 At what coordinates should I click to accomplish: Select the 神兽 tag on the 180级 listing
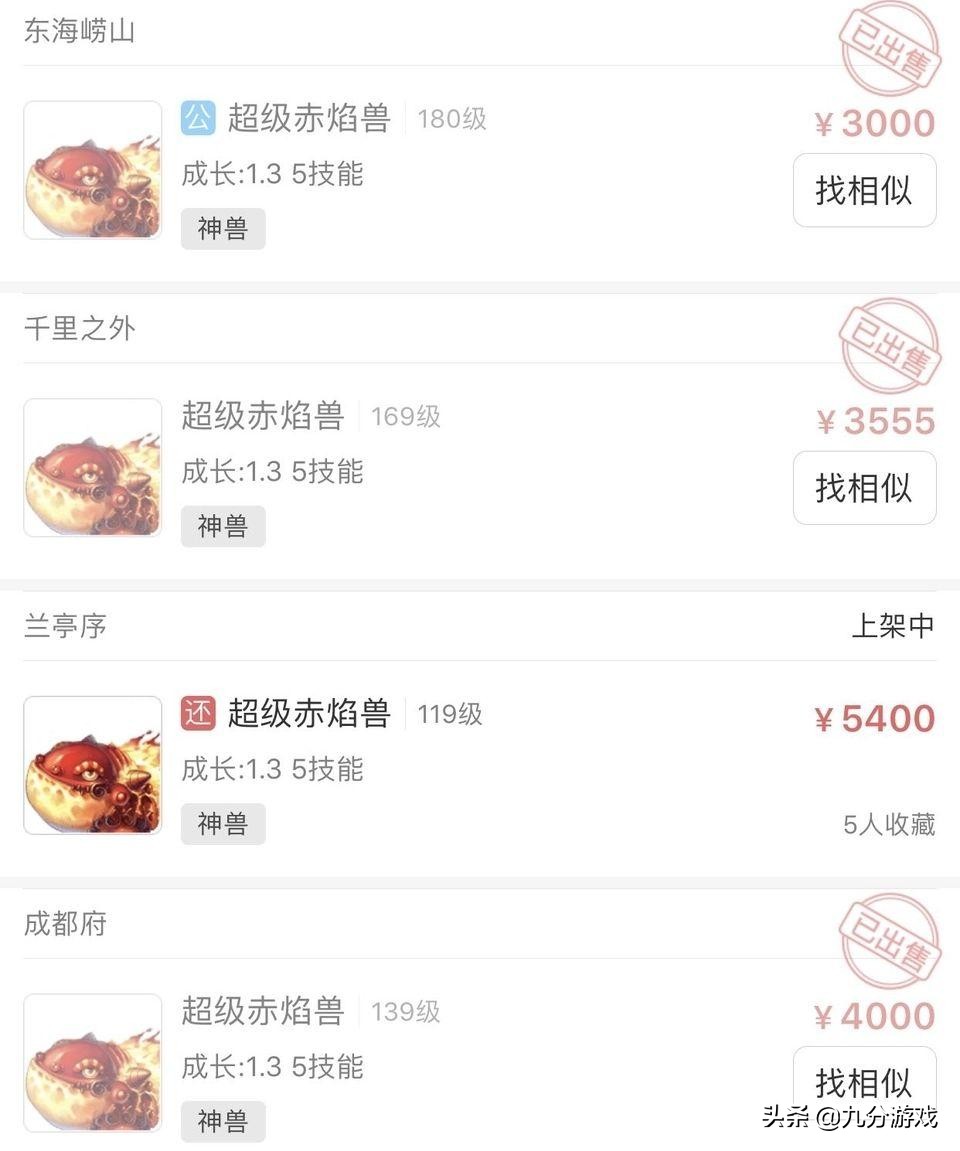tap(222, 228)
